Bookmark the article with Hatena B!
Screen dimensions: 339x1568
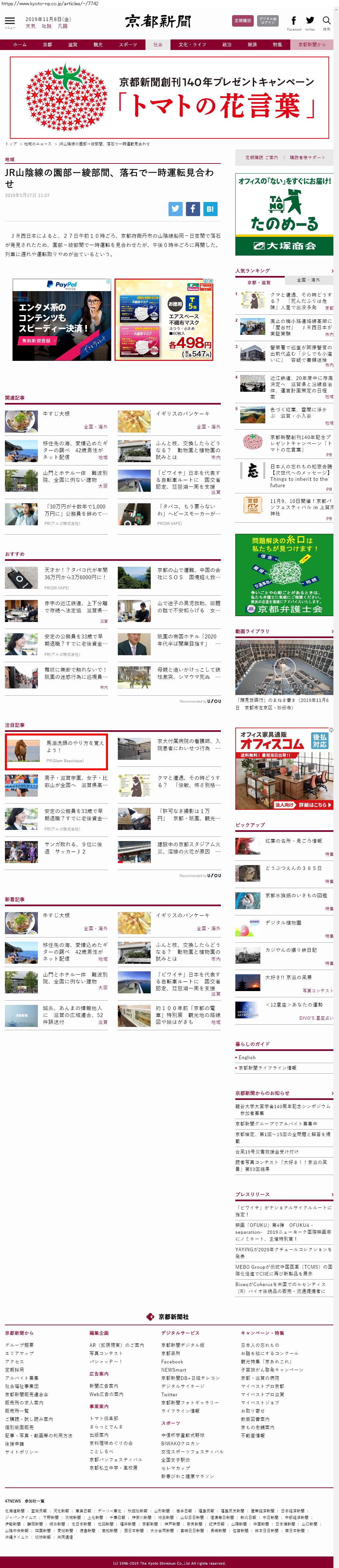point(209,208)
